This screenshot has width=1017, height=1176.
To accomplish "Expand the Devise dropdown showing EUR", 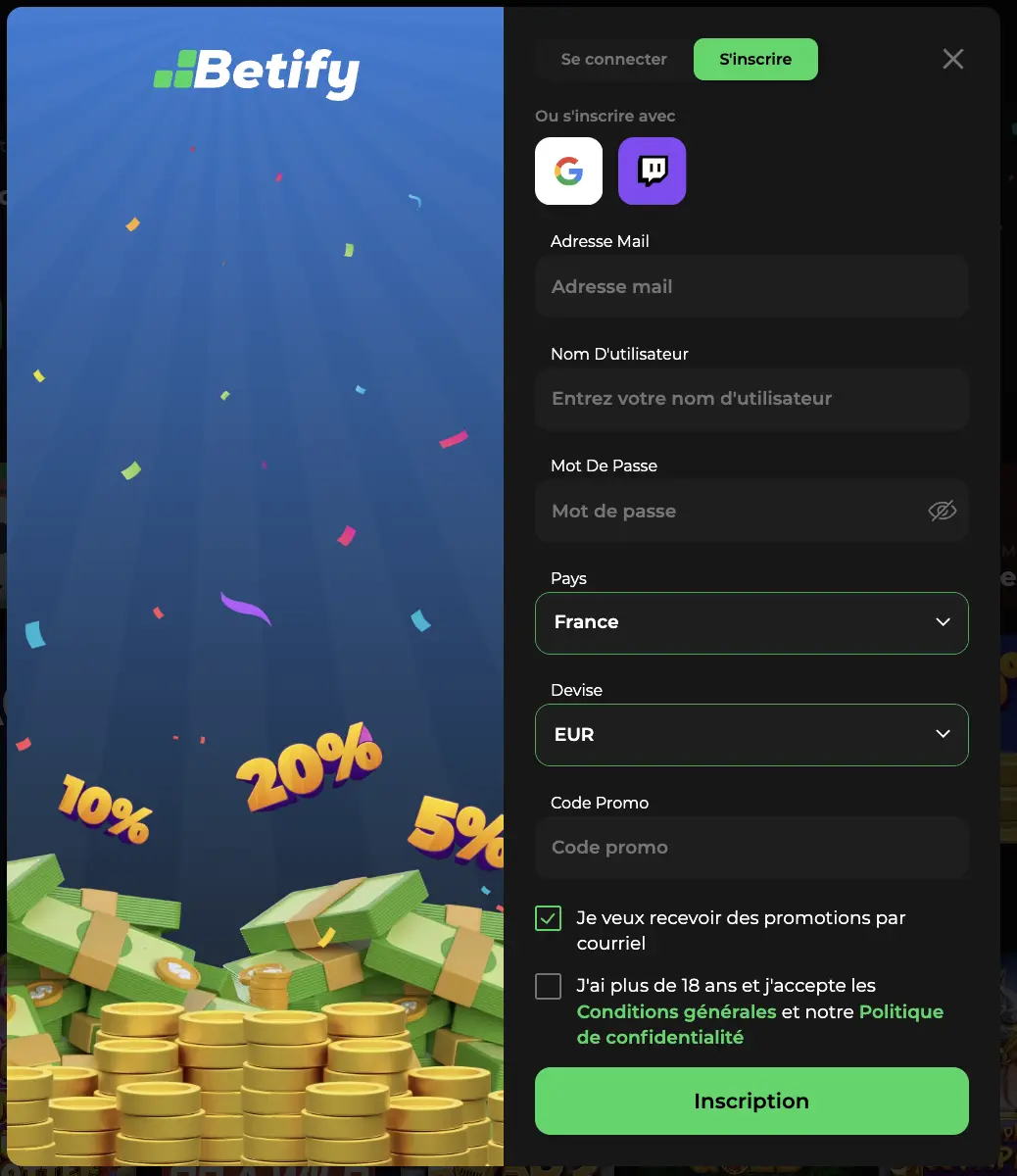I will 751,735.
